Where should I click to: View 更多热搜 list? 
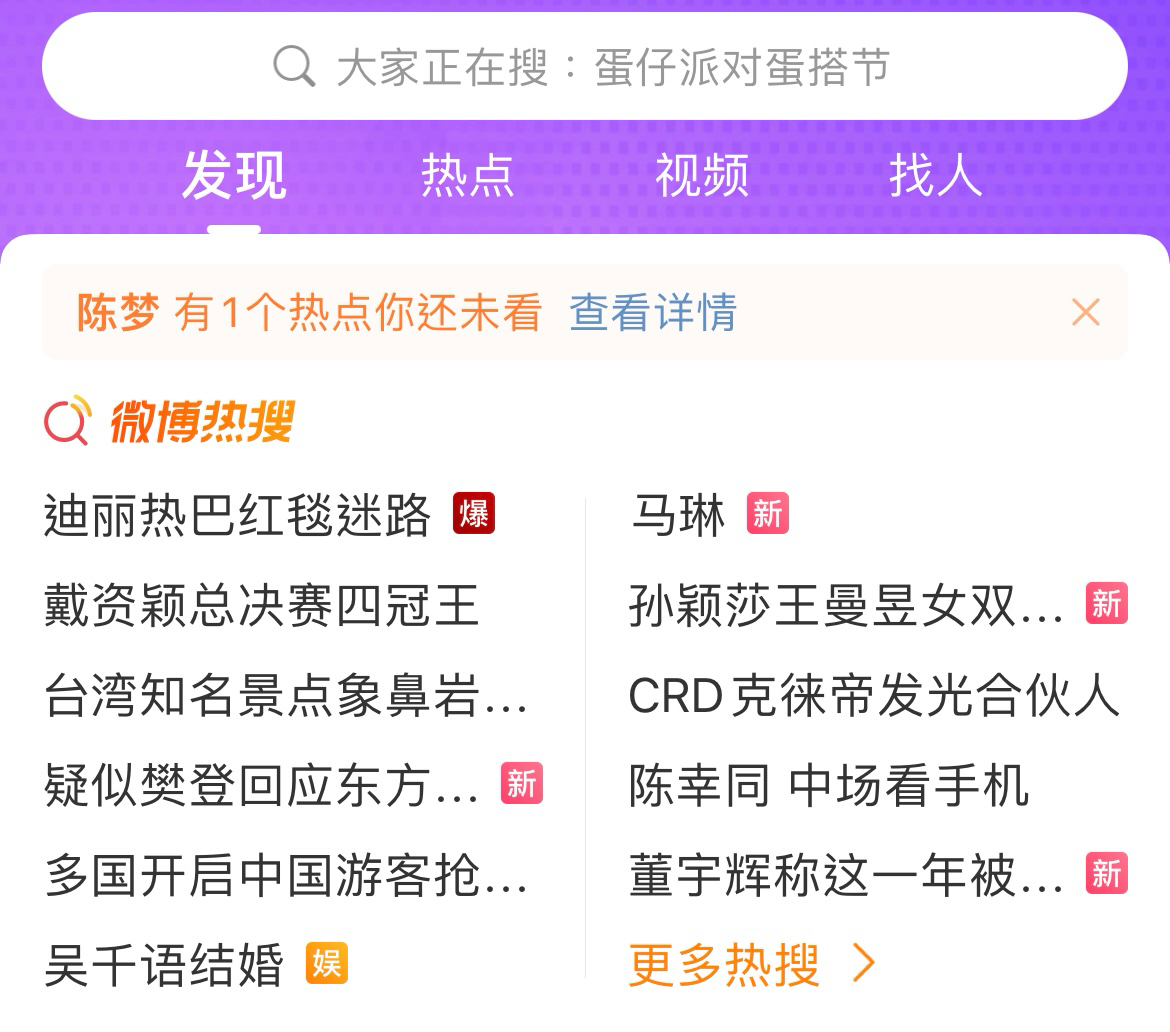(x=750, y=964)
